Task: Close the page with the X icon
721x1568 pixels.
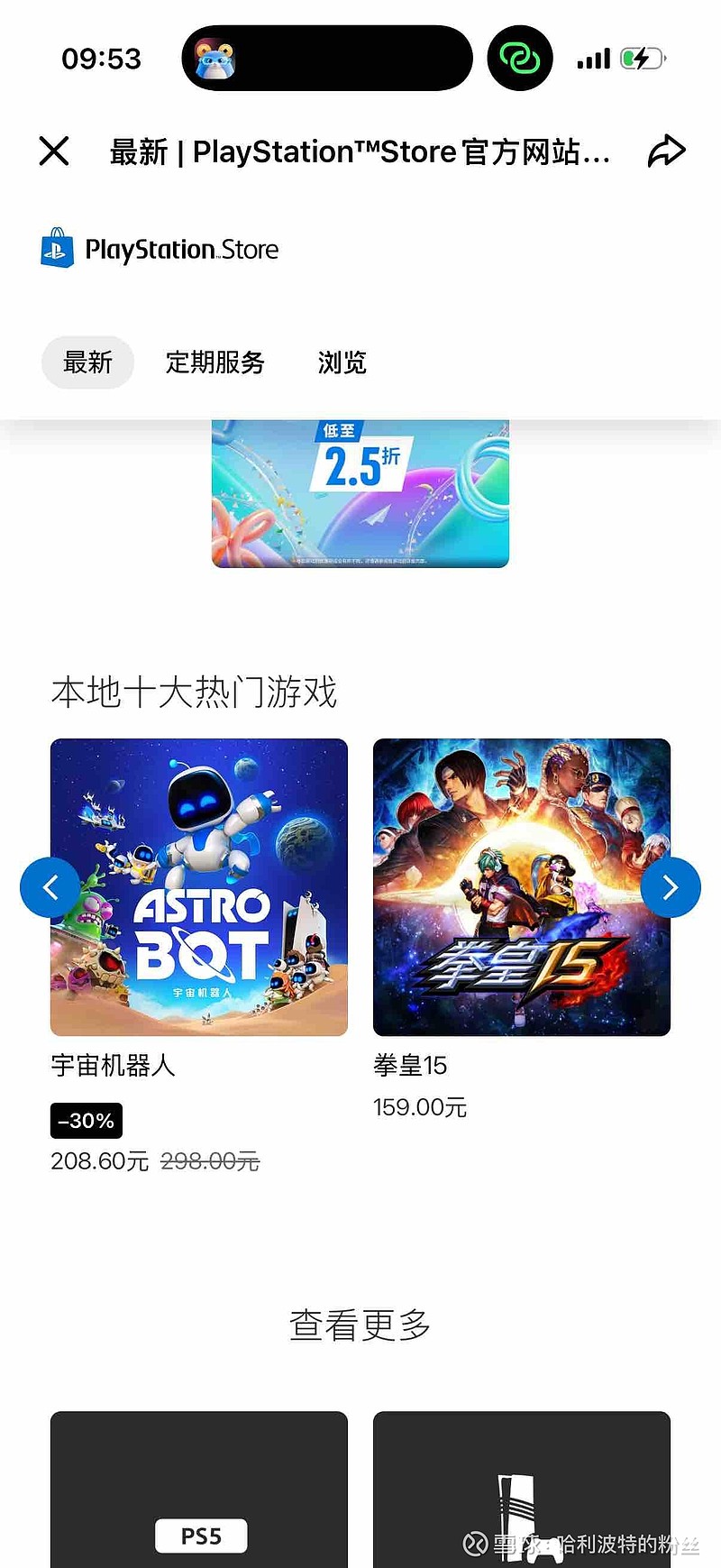Action: tap(54, 151)
